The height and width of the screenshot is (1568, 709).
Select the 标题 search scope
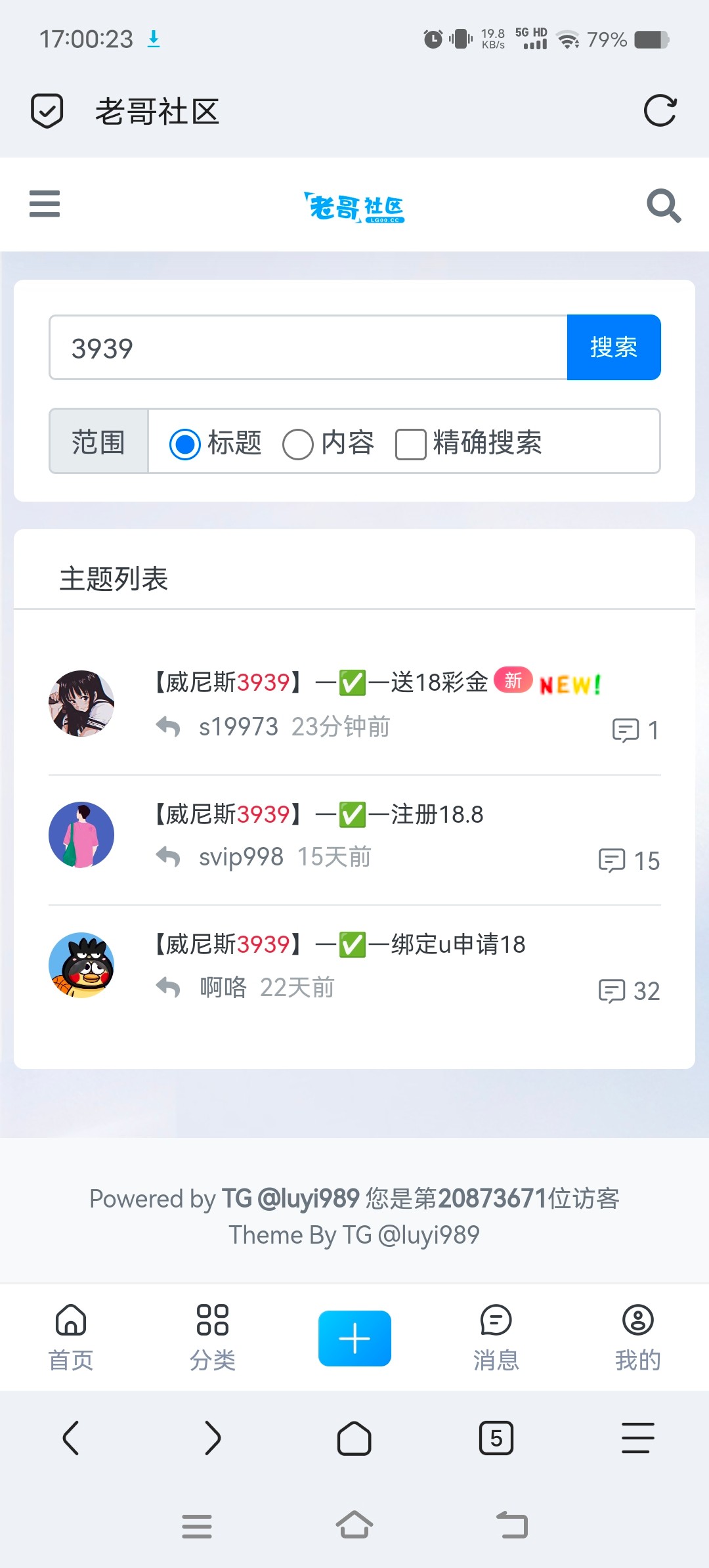pyautogui.click(x=185, y=444)
